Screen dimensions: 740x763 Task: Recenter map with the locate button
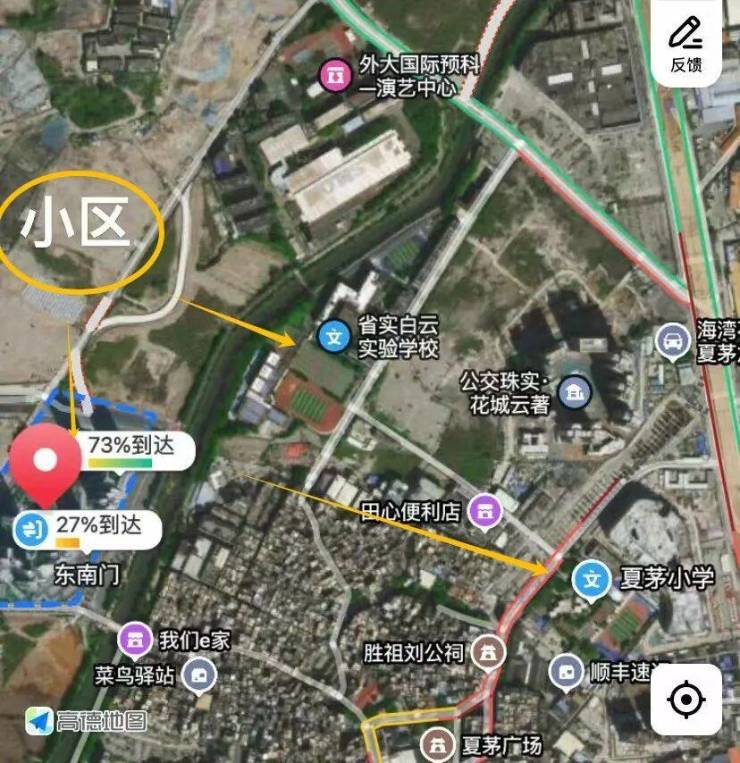click(x=686, y=699)
